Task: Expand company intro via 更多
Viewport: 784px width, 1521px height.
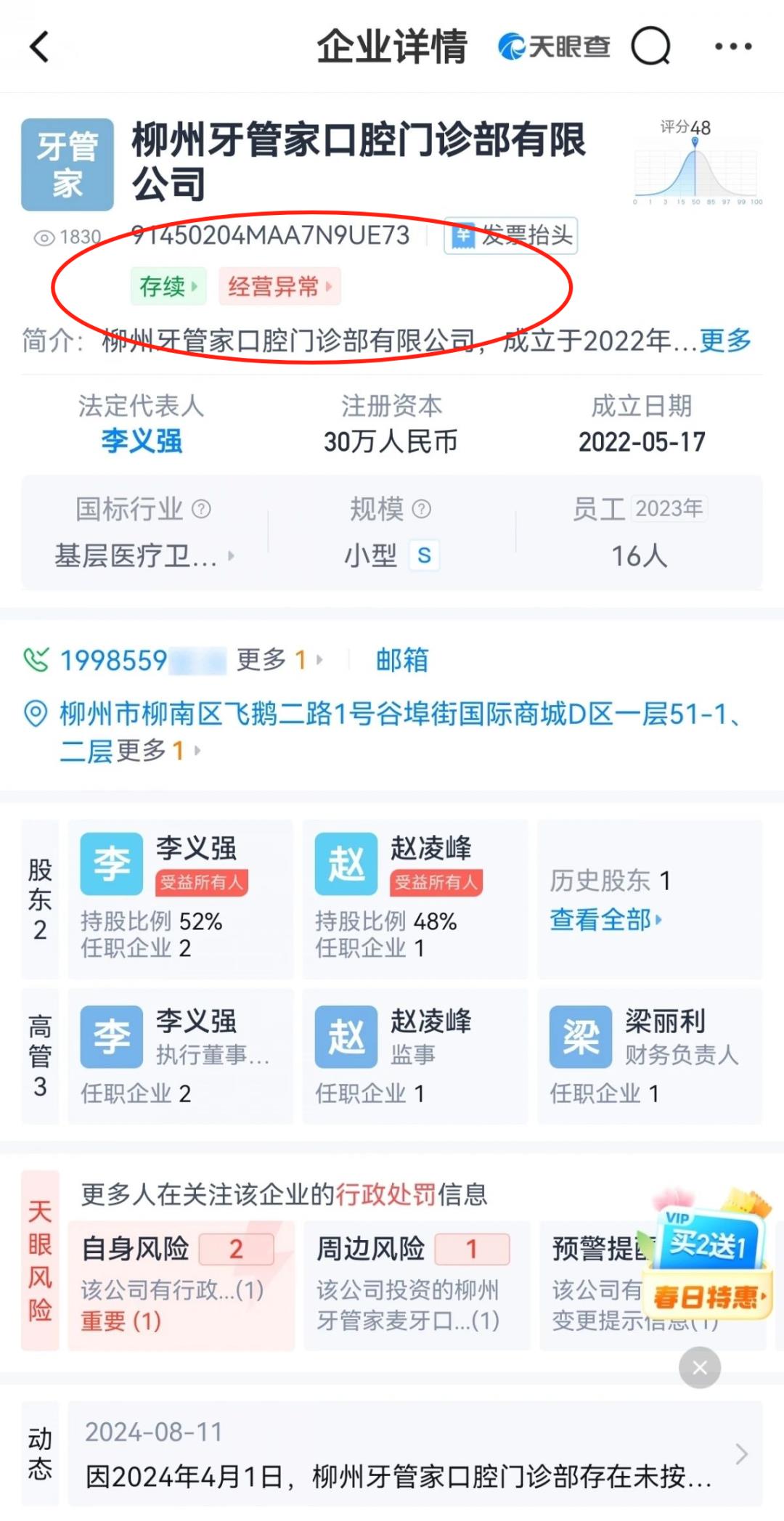Action: (x=724, y=341)
